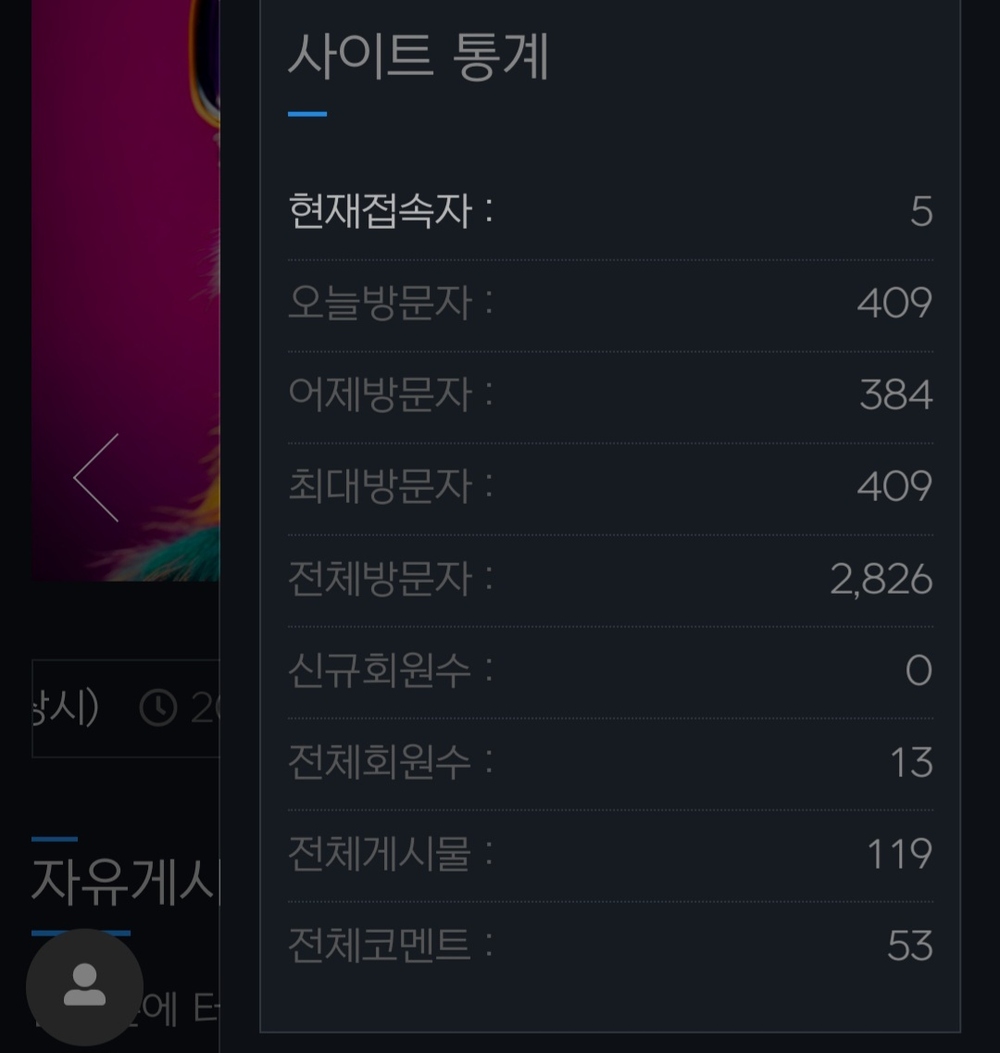
Task: Go to the previous slide in the carousel
Action: [97, 478]
